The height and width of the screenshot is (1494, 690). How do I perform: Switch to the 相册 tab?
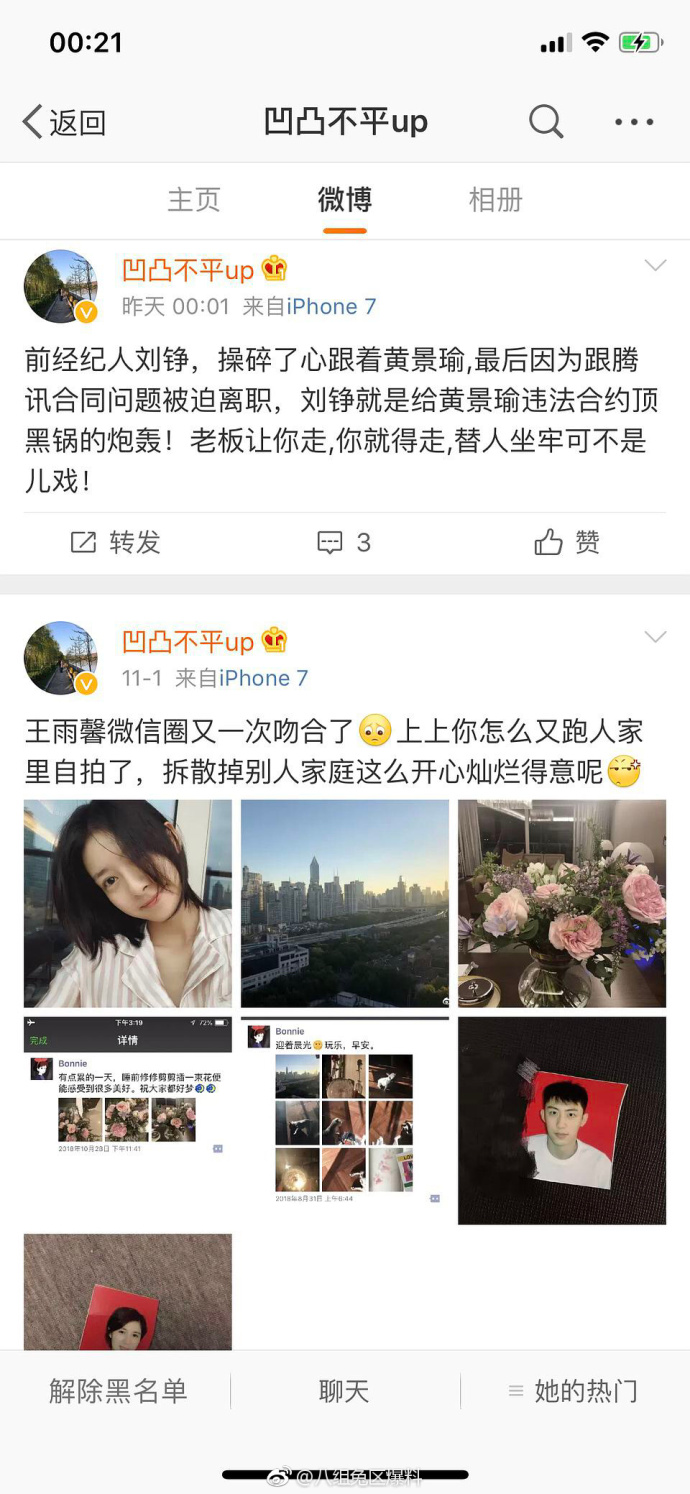pyautogui.click(x=496, y=200)
